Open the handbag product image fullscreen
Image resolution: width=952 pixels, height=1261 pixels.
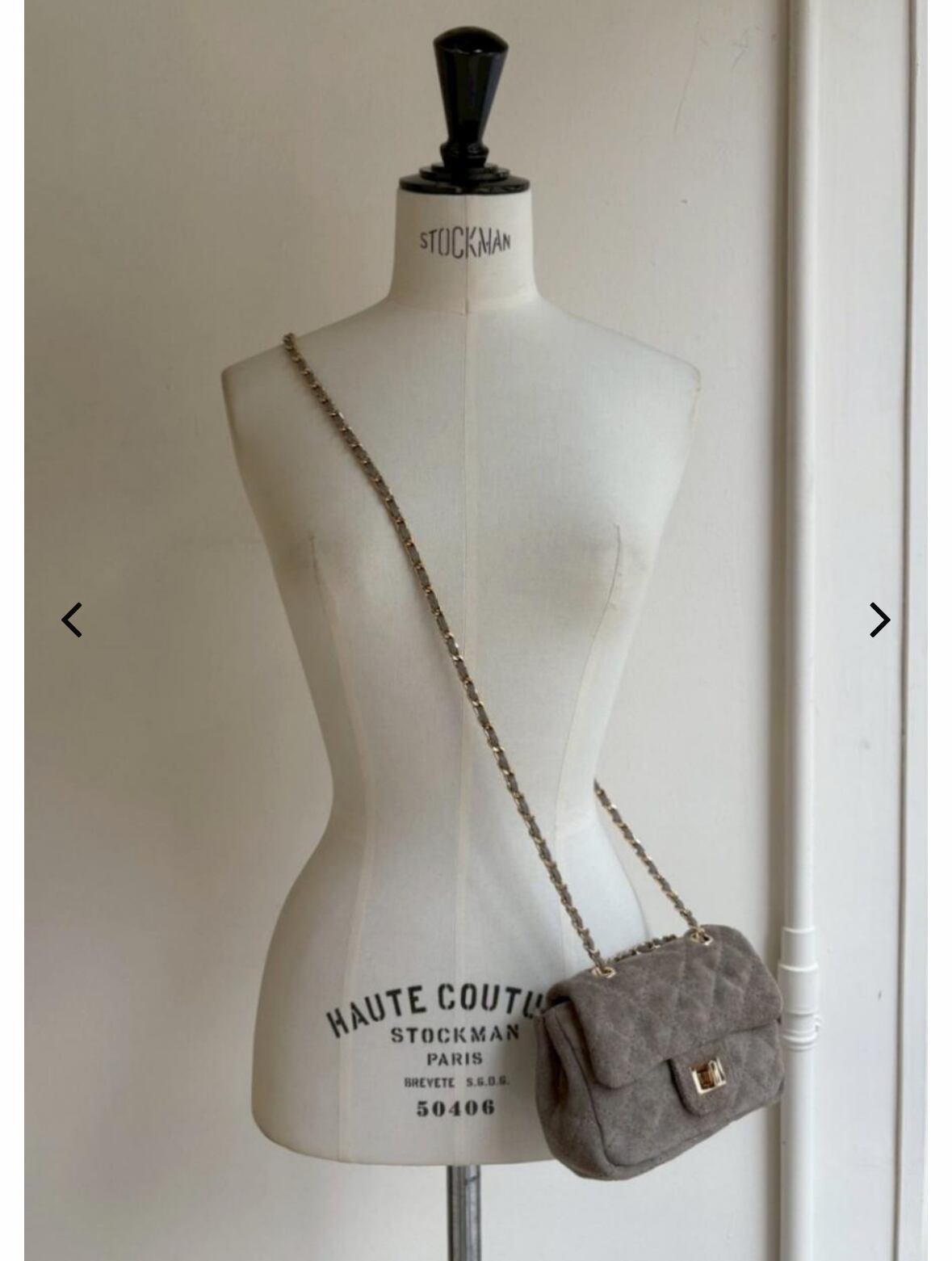(476, 630)
